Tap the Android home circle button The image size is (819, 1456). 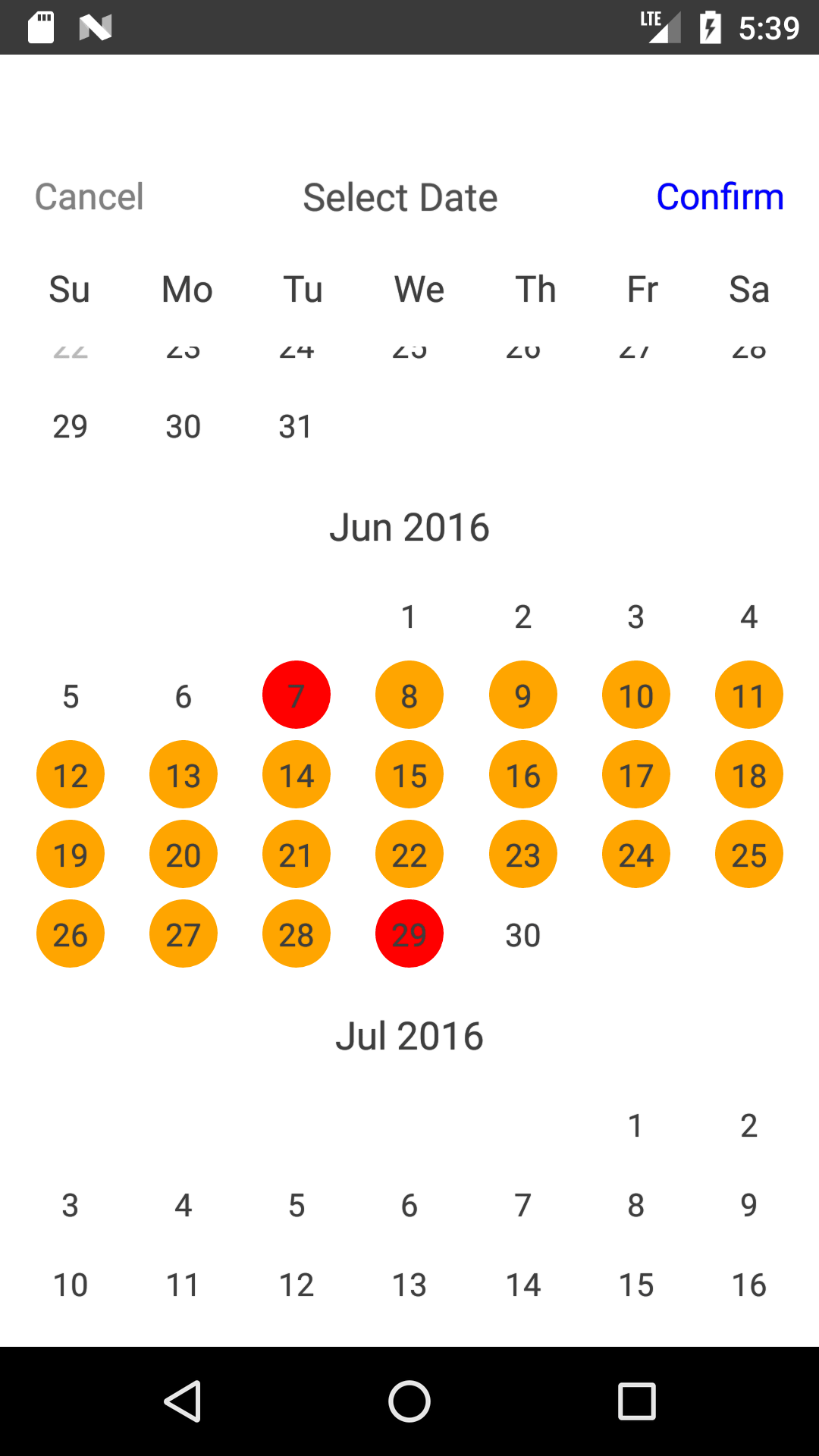409,1401
